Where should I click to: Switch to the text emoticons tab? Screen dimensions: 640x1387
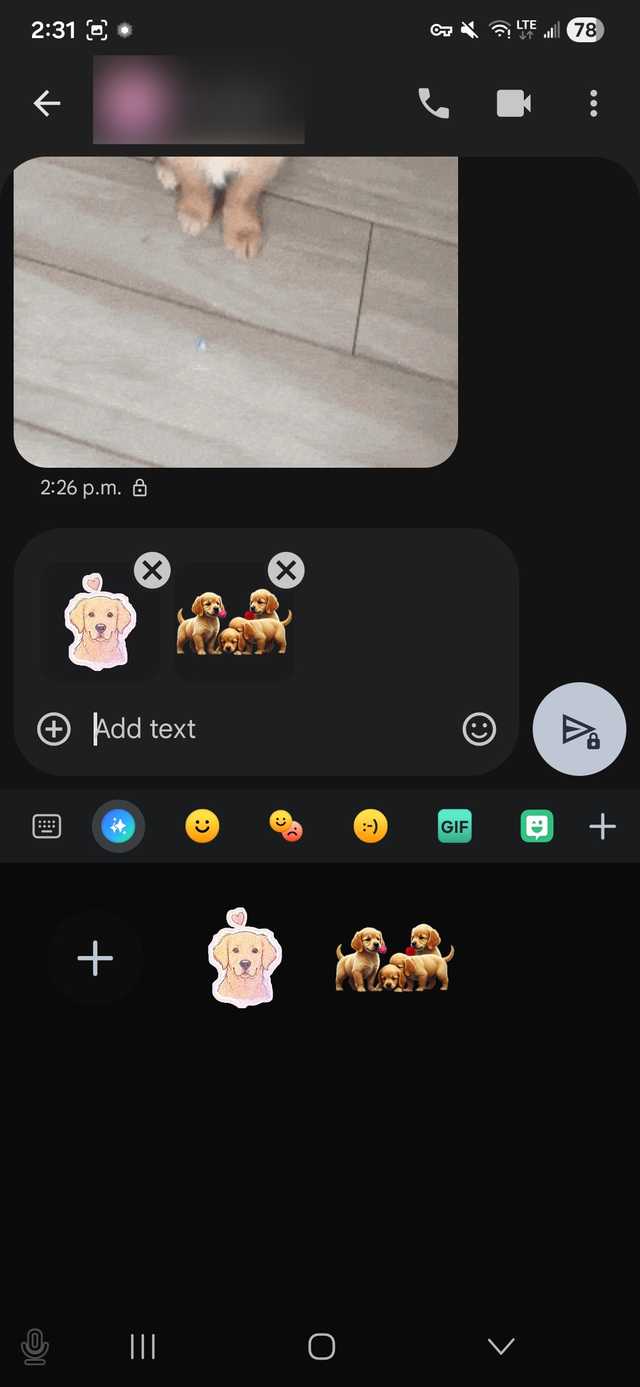(370, 827)
